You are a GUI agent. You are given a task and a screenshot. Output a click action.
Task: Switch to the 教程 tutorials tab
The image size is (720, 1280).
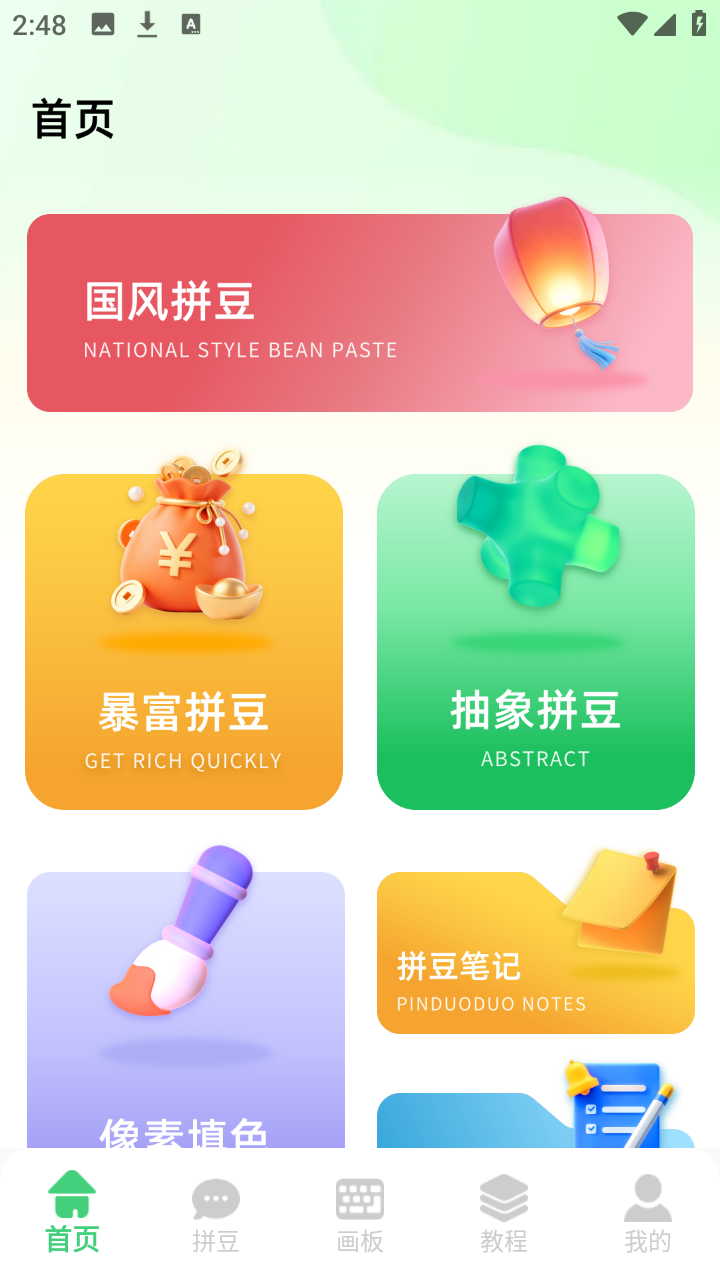504,1194
